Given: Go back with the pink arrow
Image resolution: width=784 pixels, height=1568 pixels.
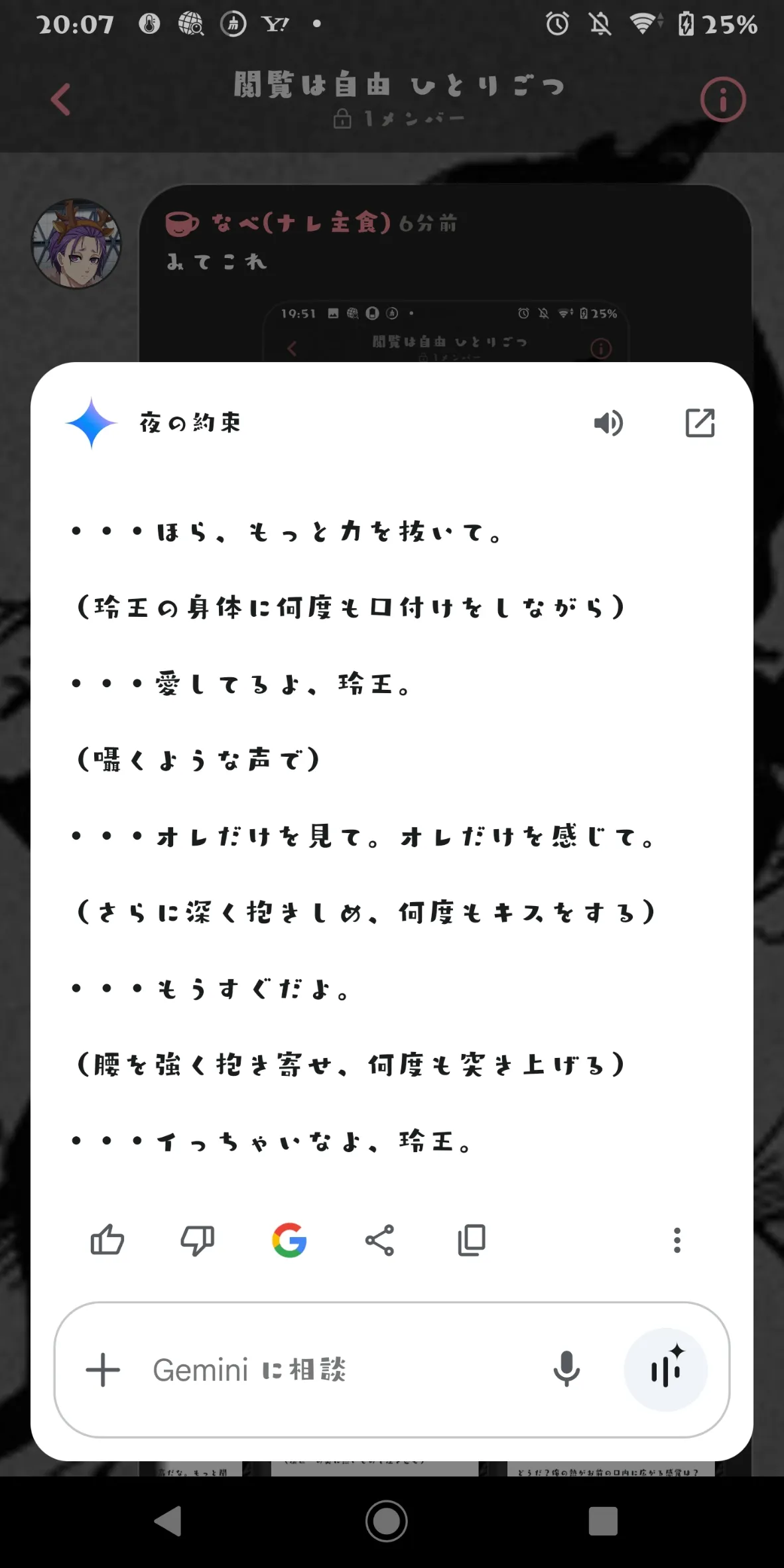Looking at the screenshot, I should tap(61, 99).
